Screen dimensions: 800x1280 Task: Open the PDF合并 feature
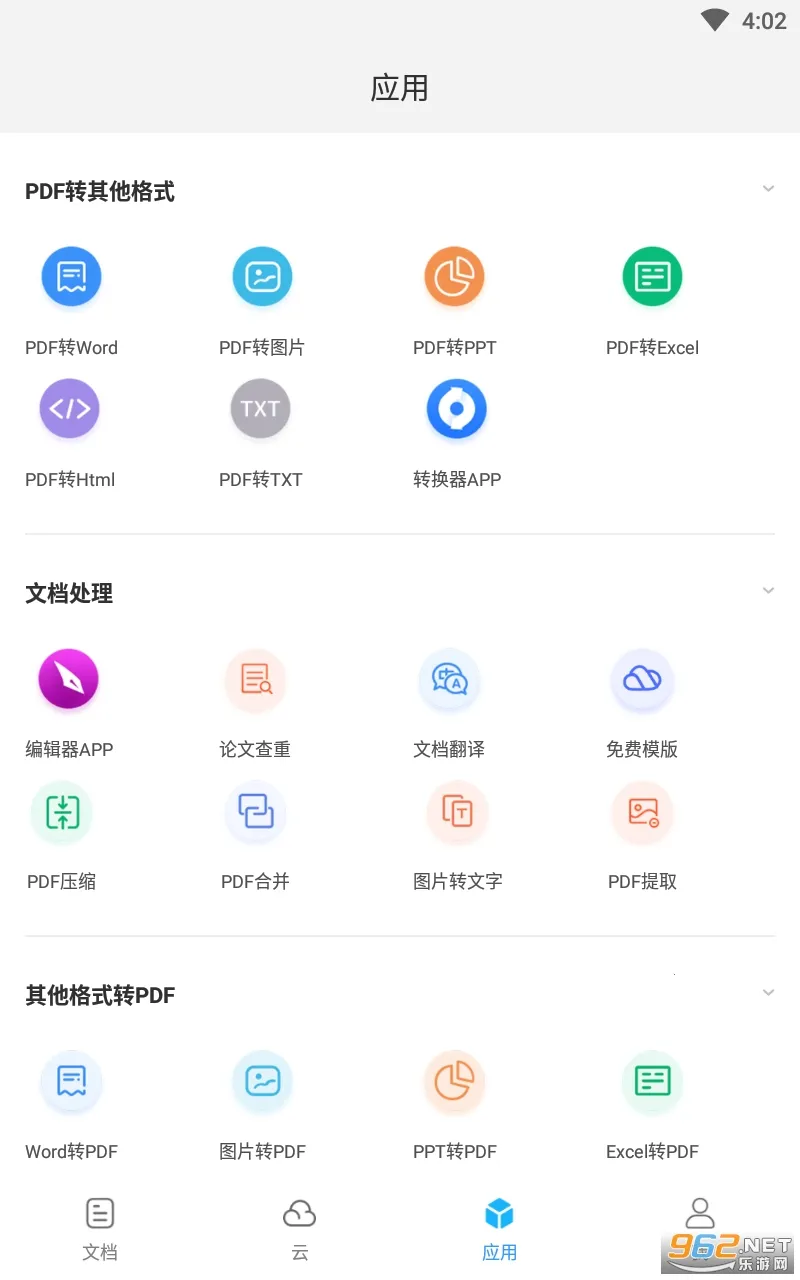click(x=256, y=813)
